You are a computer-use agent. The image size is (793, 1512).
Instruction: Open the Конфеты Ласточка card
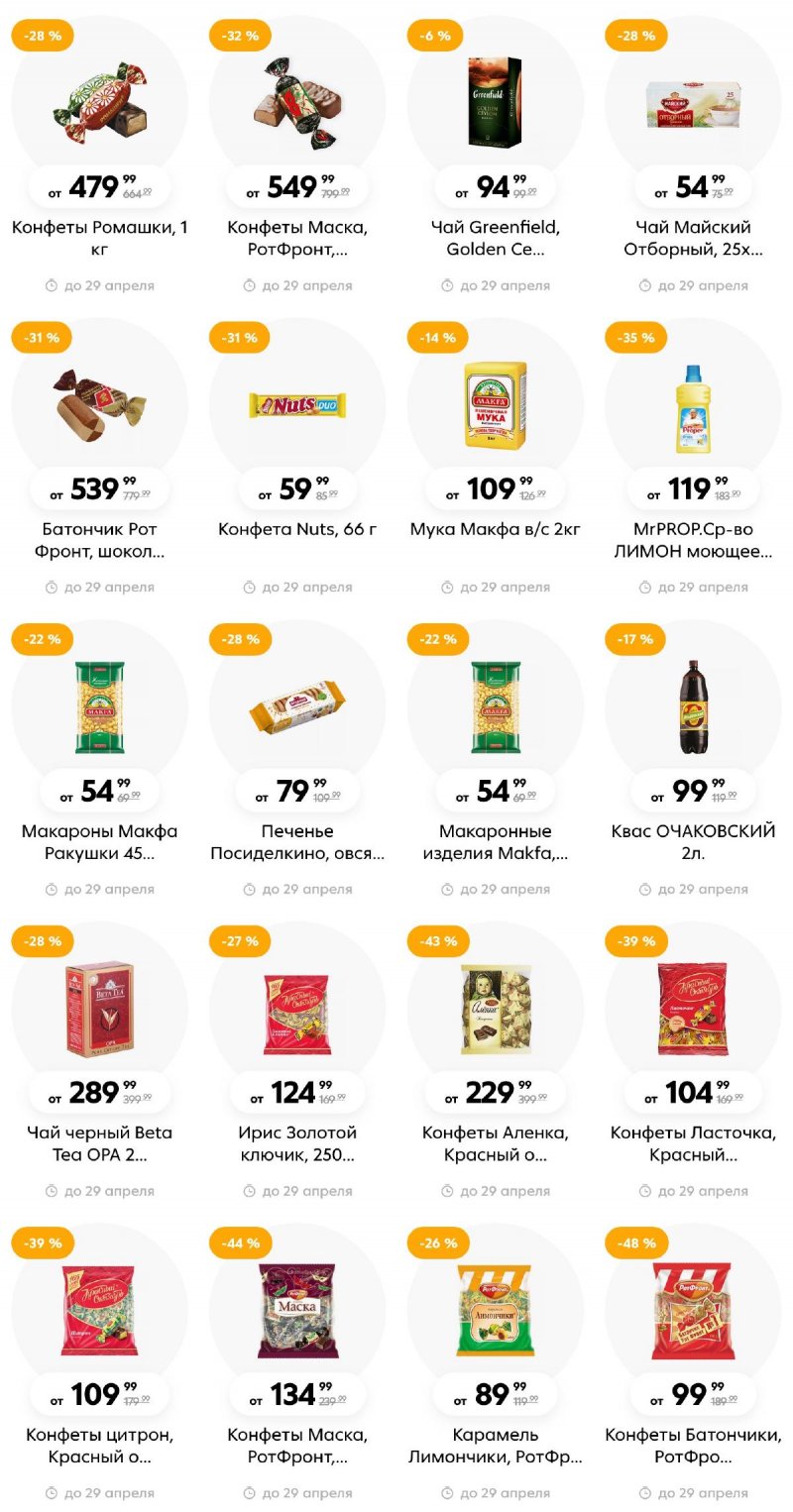(x=694, y=1011)
